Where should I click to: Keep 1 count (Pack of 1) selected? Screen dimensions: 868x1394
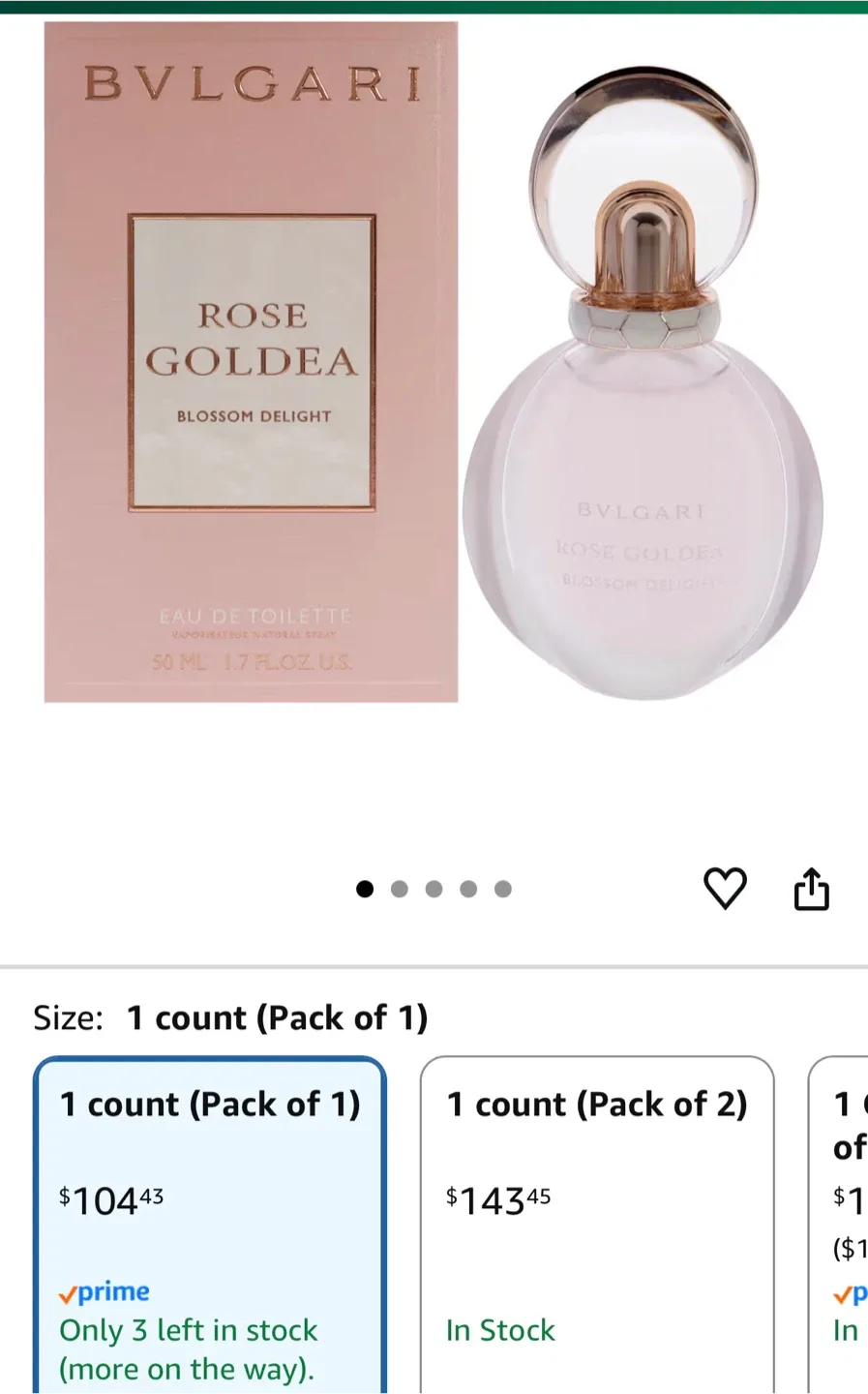(x=209, y=1210)
